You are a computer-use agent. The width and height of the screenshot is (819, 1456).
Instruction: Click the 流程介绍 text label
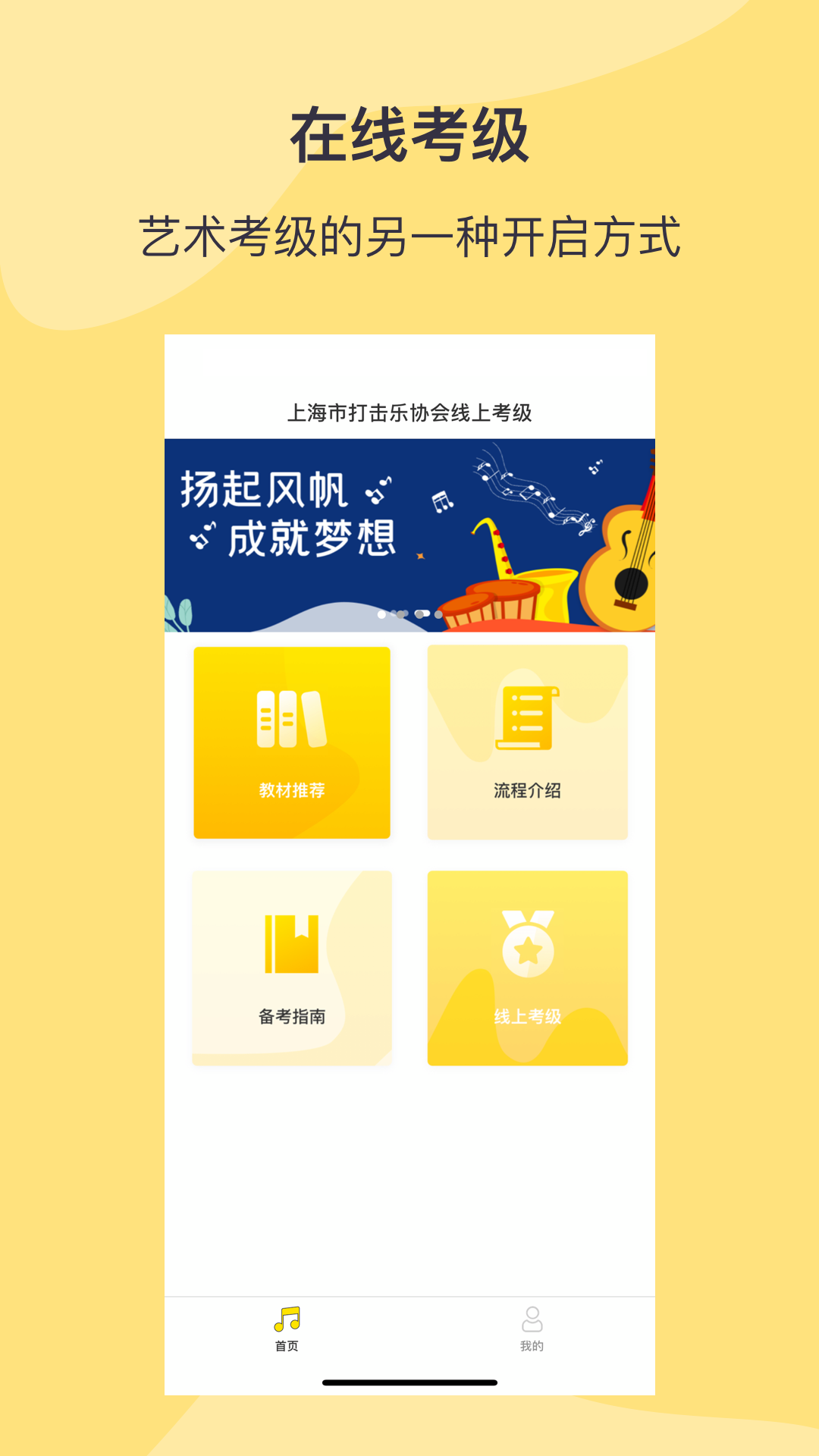(x=529, y=790)
